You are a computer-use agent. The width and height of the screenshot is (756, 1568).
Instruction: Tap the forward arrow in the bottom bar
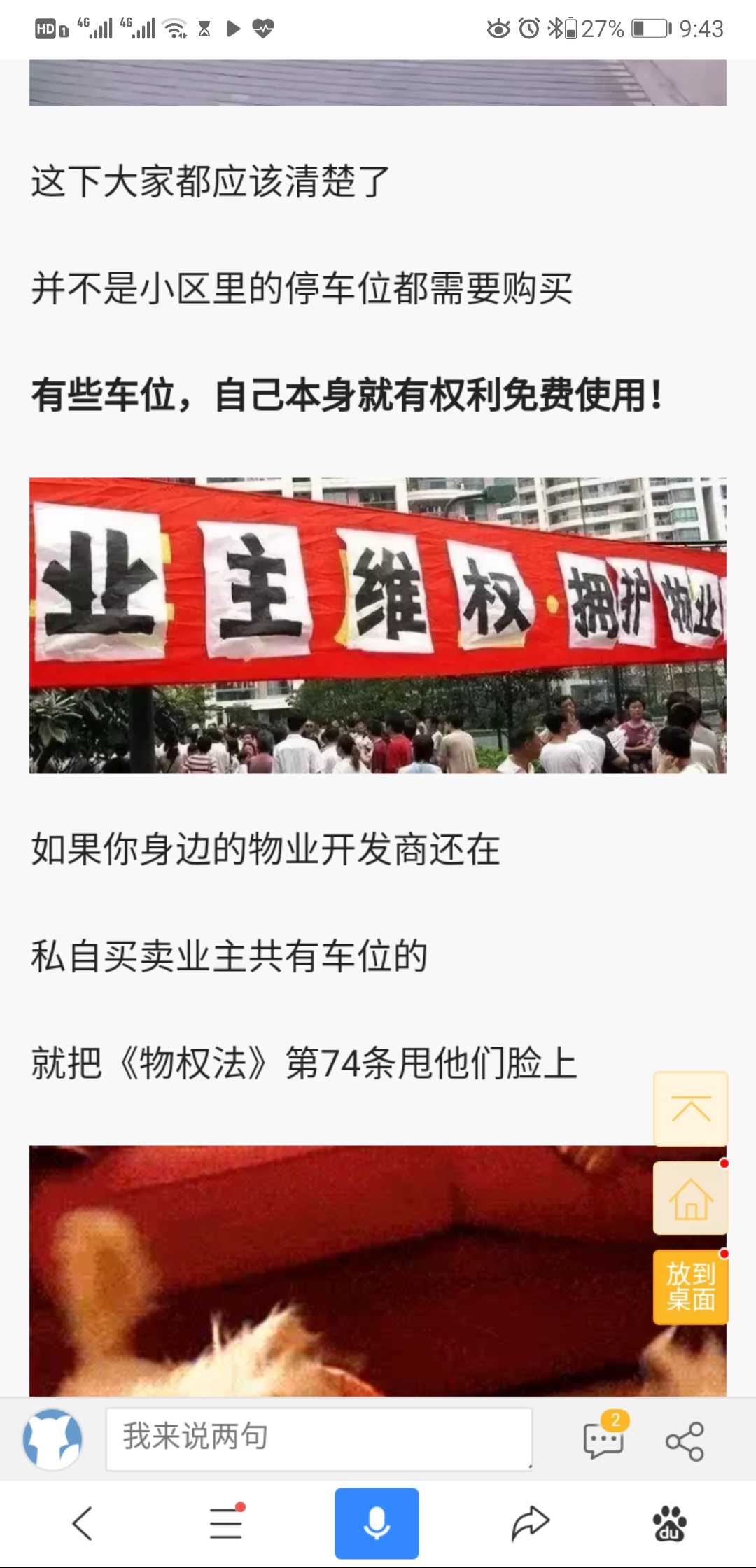pos(530,1523)
